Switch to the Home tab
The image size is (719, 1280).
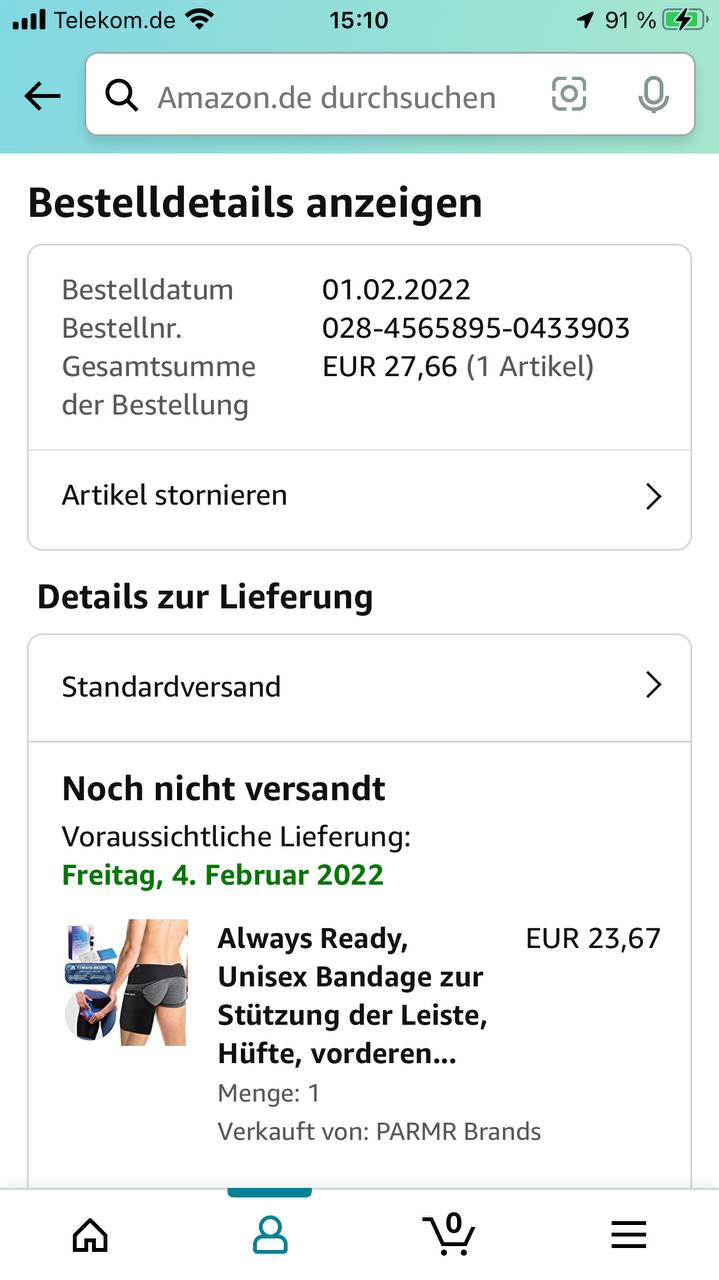90,1235
